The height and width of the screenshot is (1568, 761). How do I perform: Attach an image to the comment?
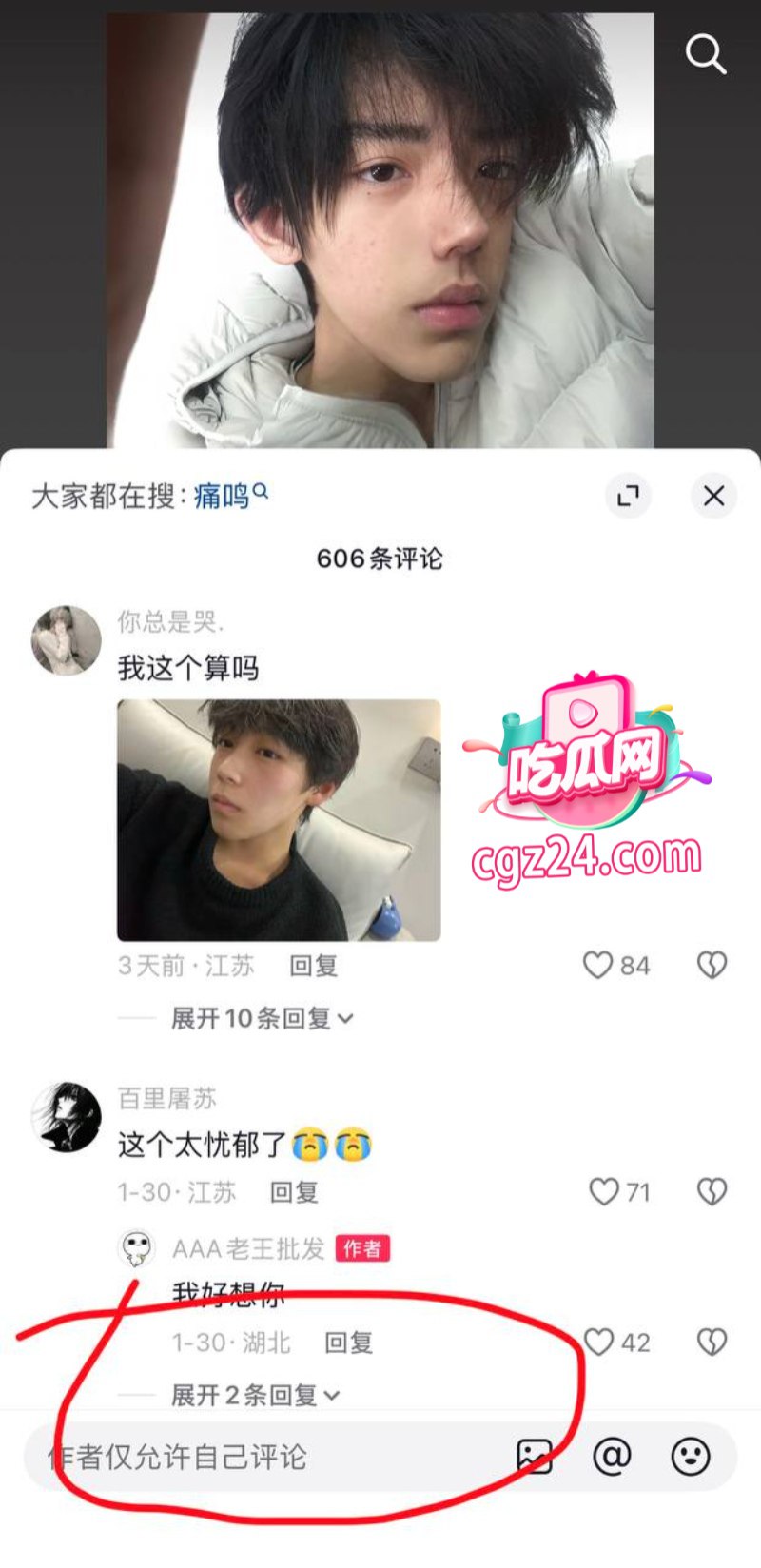[534, 1456]
